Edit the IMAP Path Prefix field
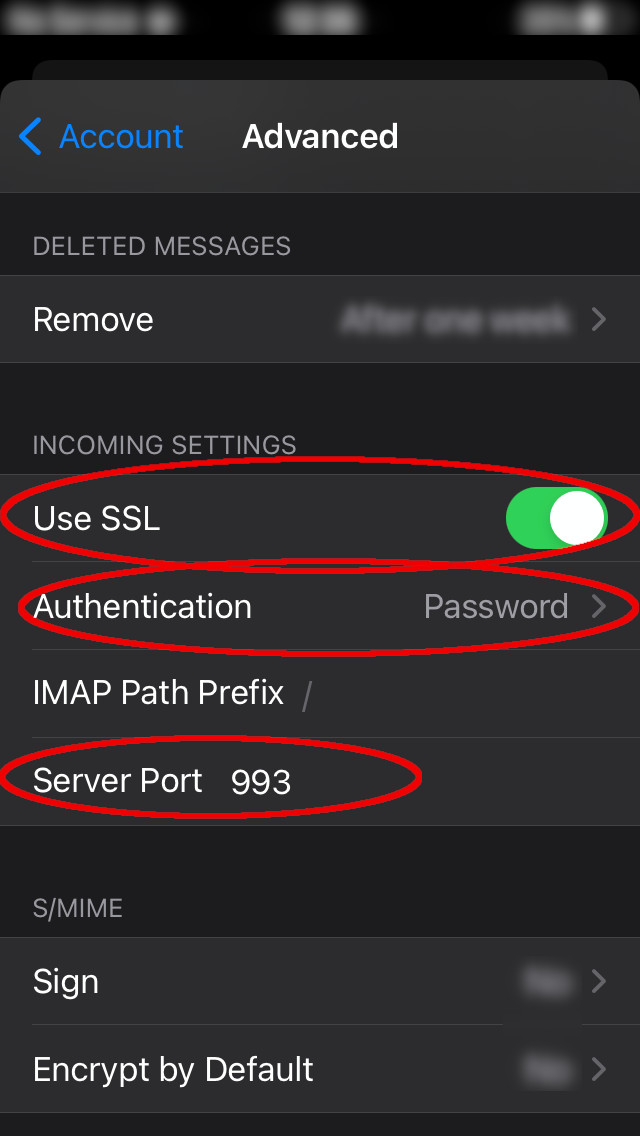Image resolution: width=640 pixels, height=1136 pixels. [x=320, y=693]
